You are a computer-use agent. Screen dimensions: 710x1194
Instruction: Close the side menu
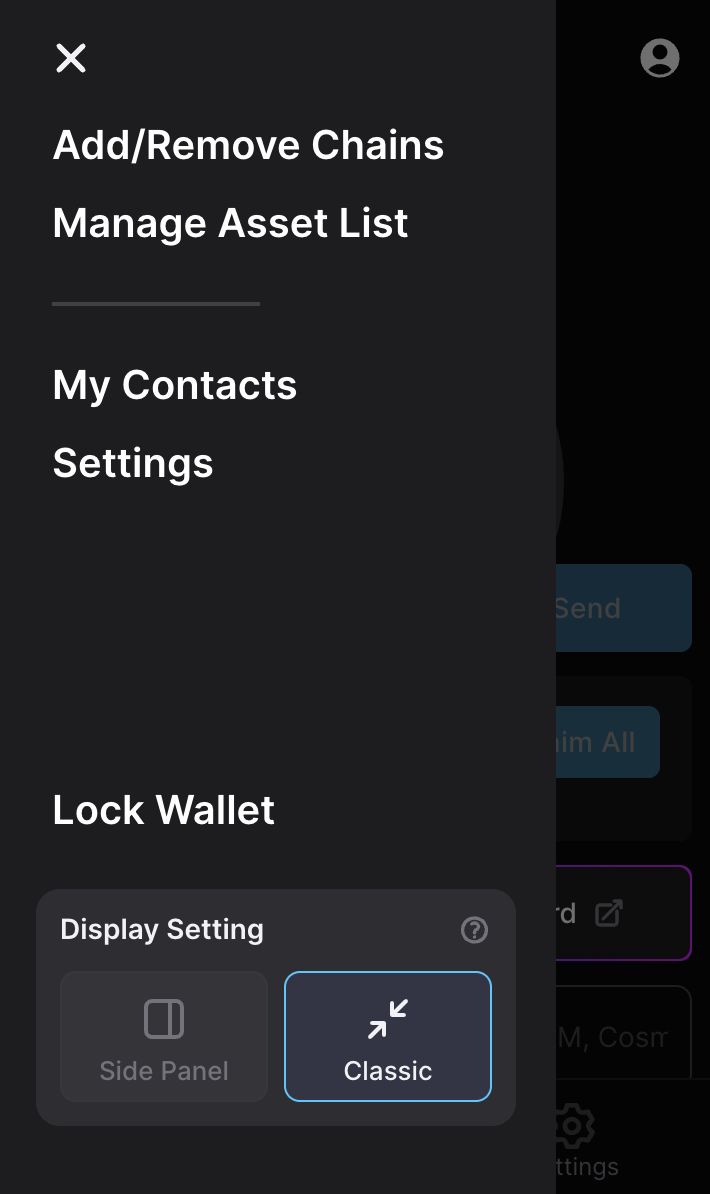pos(71,59)
